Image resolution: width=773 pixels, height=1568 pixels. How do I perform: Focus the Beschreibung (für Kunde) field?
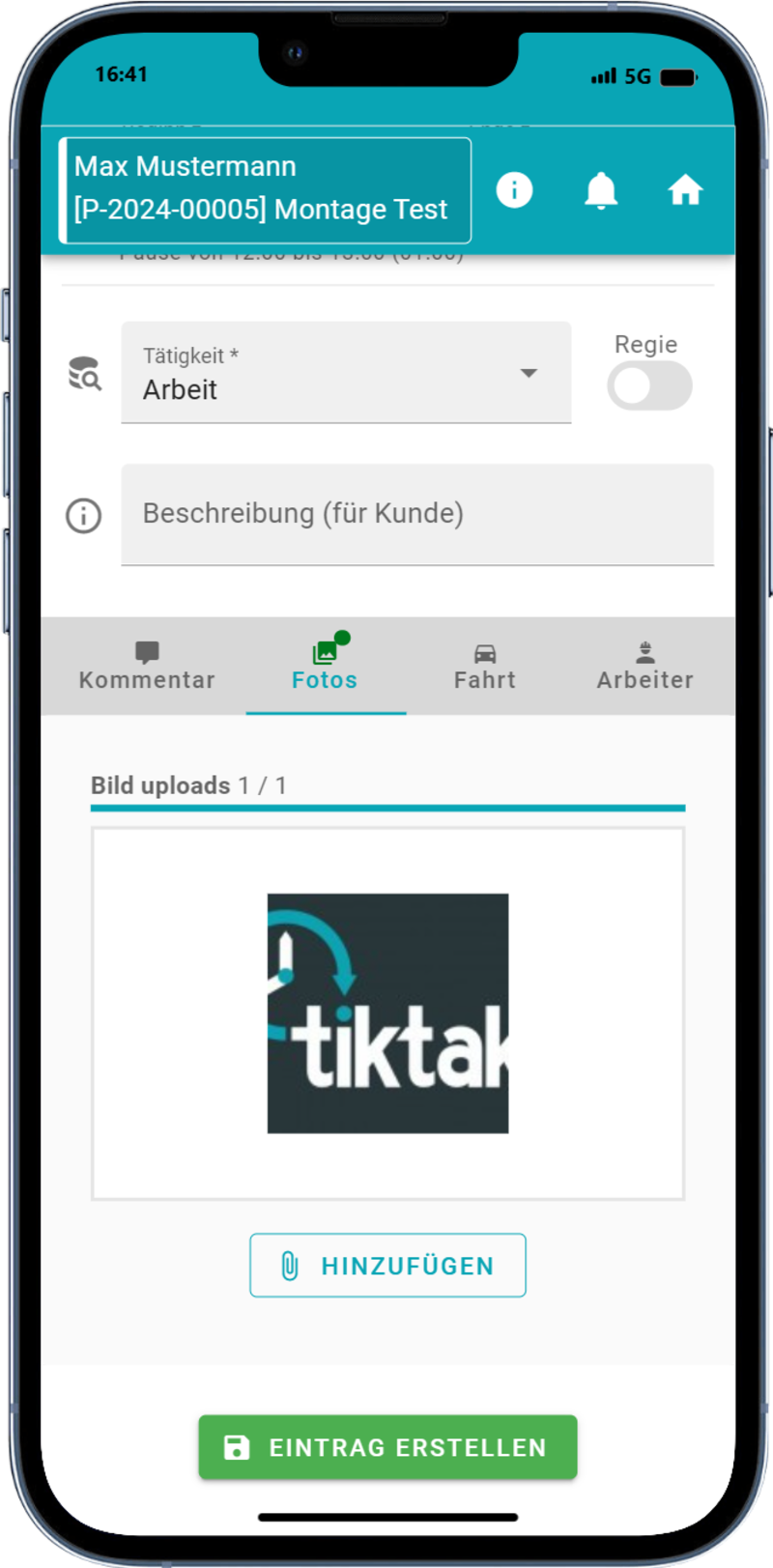point(416,514)
